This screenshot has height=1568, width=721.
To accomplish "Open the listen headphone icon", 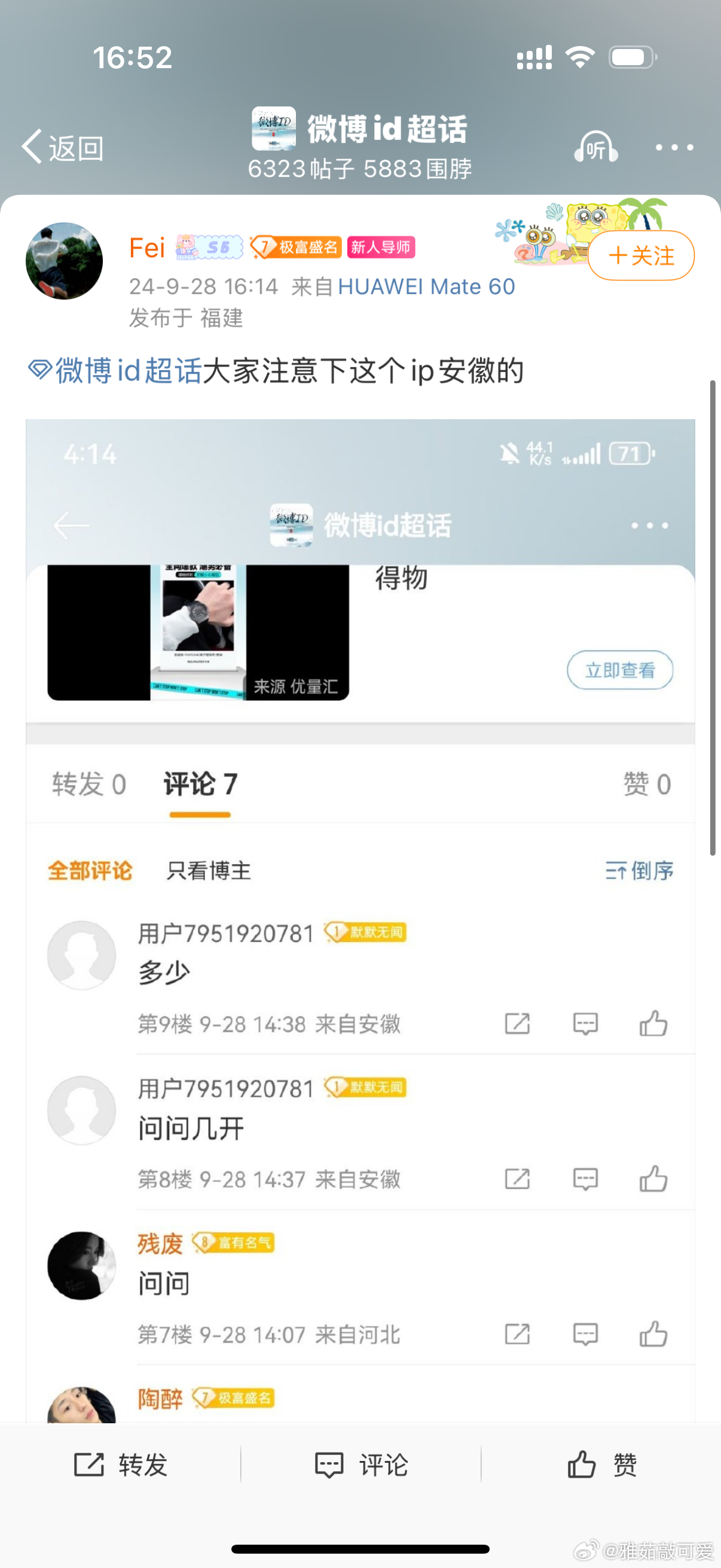I will tap(595, 147).
